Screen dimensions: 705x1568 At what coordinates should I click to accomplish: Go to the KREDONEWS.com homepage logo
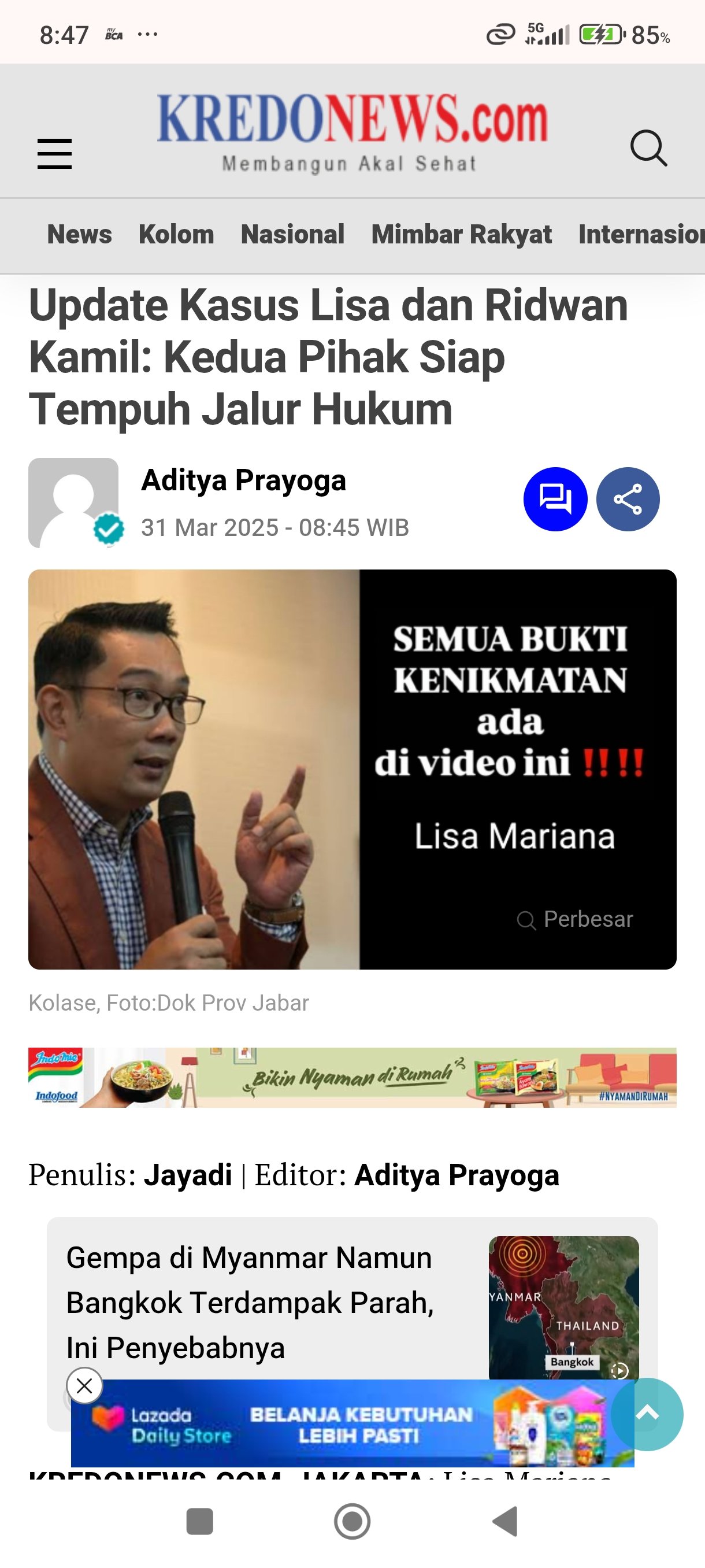click(351, 131)
